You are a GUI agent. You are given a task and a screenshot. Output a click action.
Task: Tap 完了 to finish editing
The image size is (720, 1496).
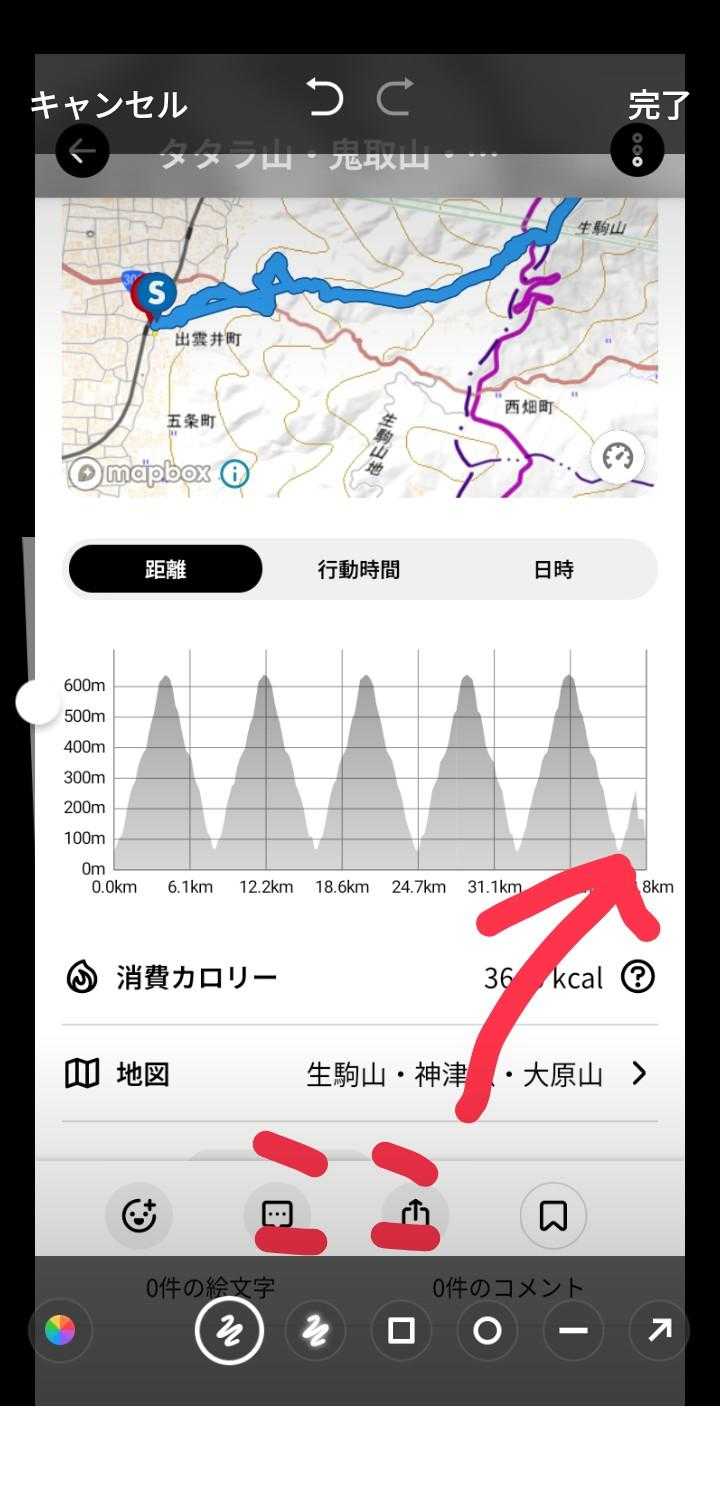pyautogui.click(x=658, y=104)
